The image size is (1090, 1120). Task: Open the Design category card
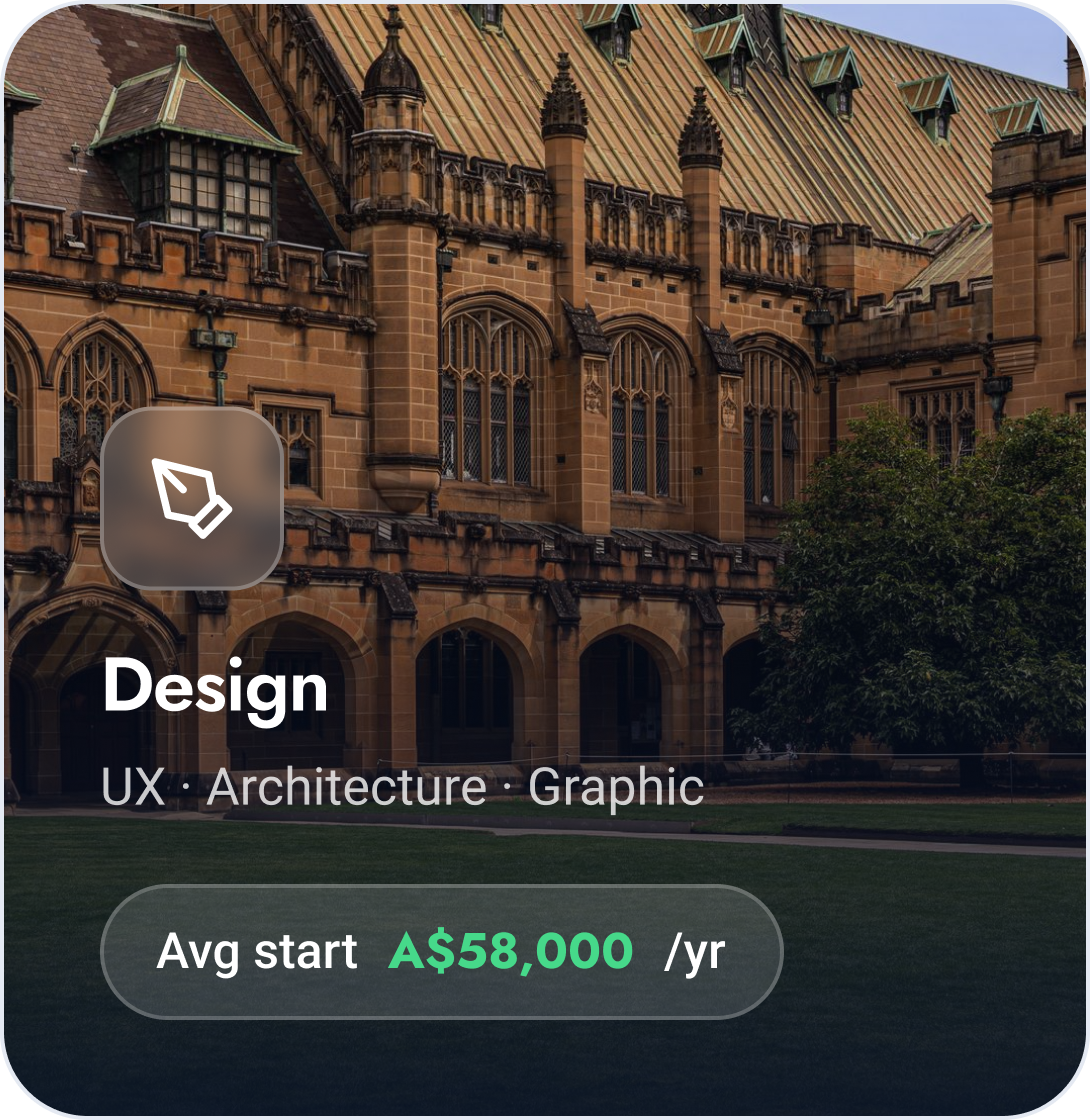click(545, 560)
